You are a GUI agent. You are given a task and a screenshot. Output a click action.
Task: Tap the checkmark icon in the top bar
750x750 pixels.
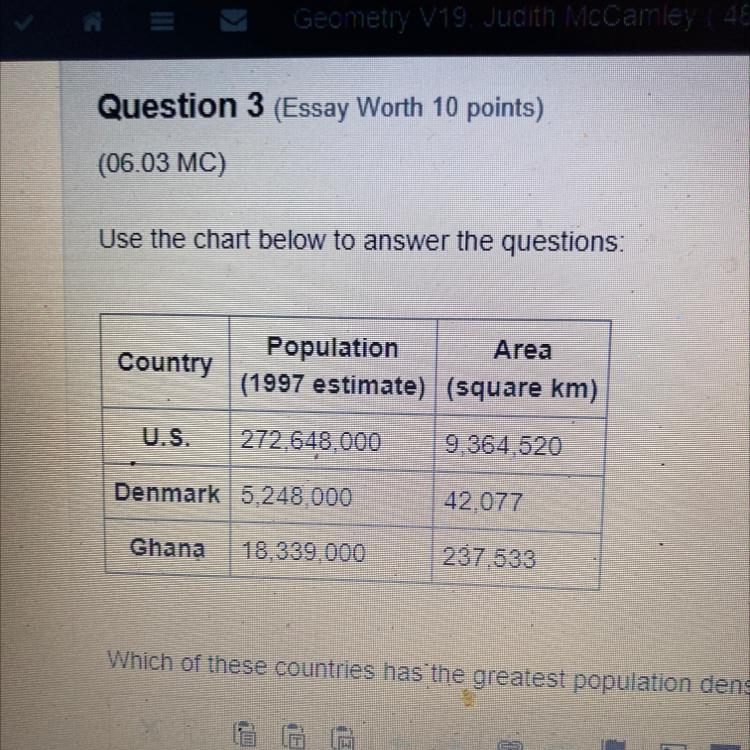(x=22, y=22)
